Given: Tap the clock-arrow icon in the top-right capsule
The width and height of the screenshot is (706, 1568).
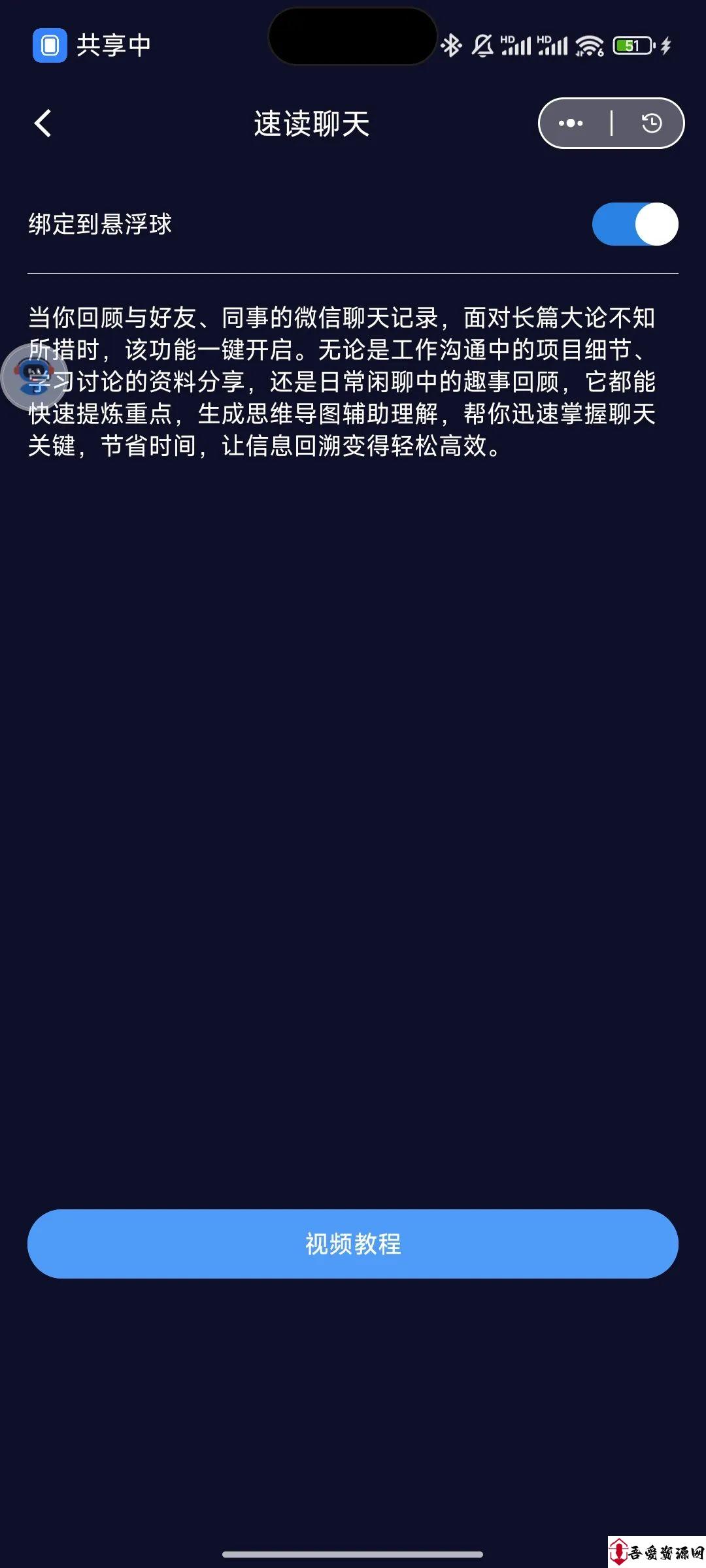Looking at the screenshot, I should click(x=651, y=123).
